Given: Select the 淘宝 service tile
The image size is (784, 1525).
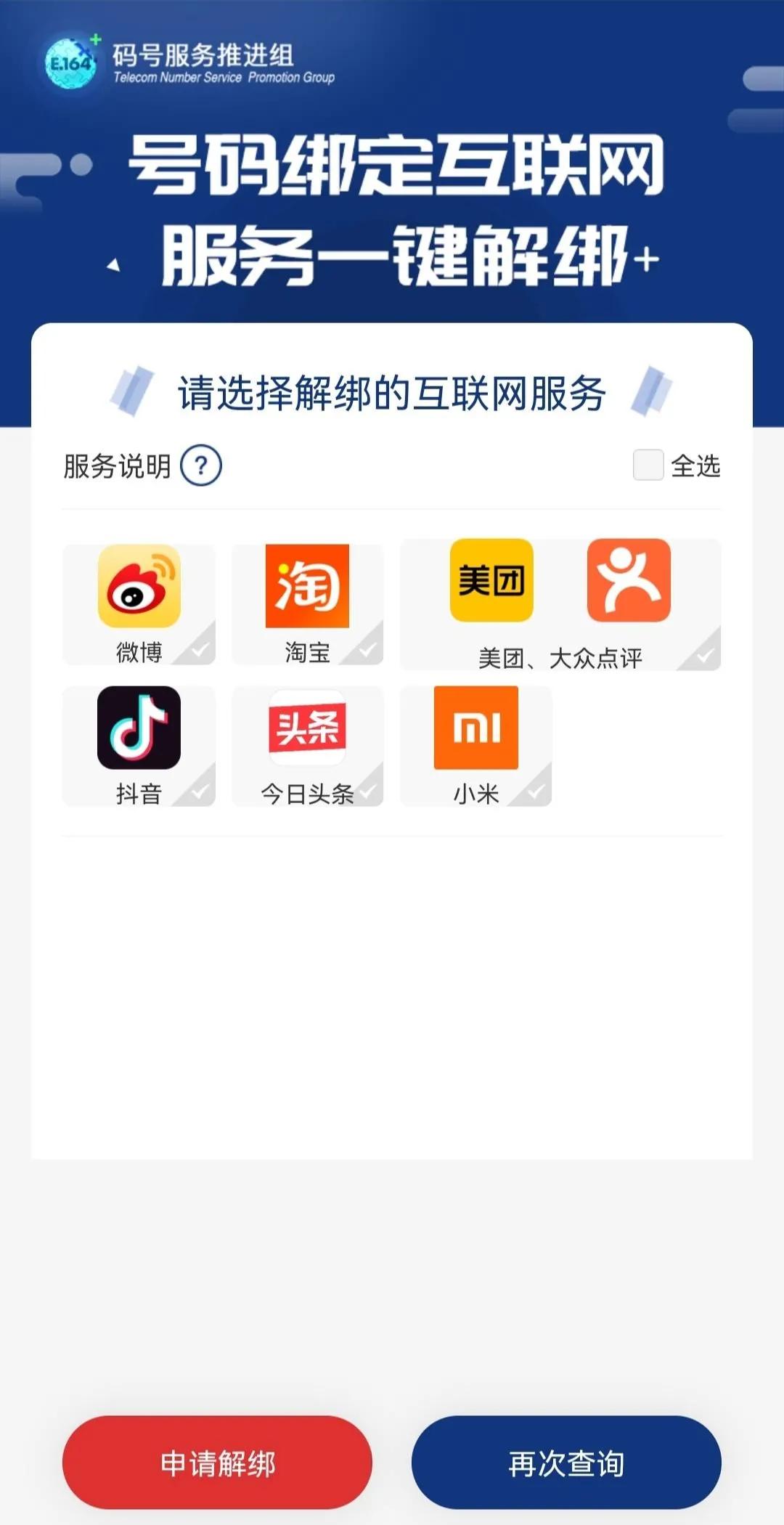Looking at the screenshot, I should [307, 604].
